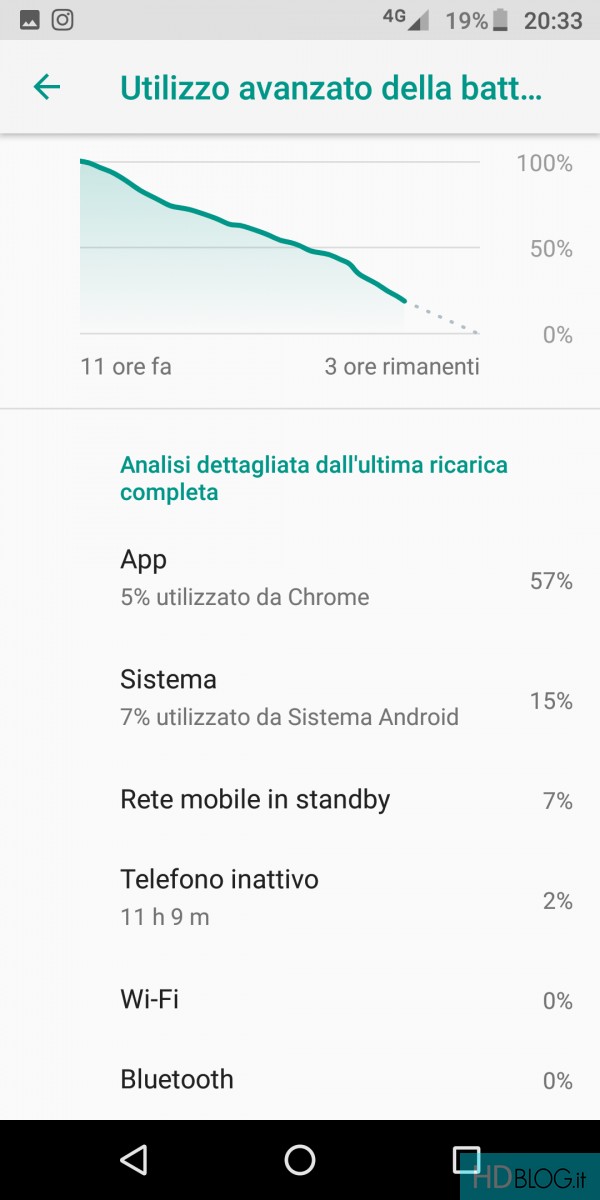Open the Telefono inattivo row
600x1200 pixels.
pos(300,899)
